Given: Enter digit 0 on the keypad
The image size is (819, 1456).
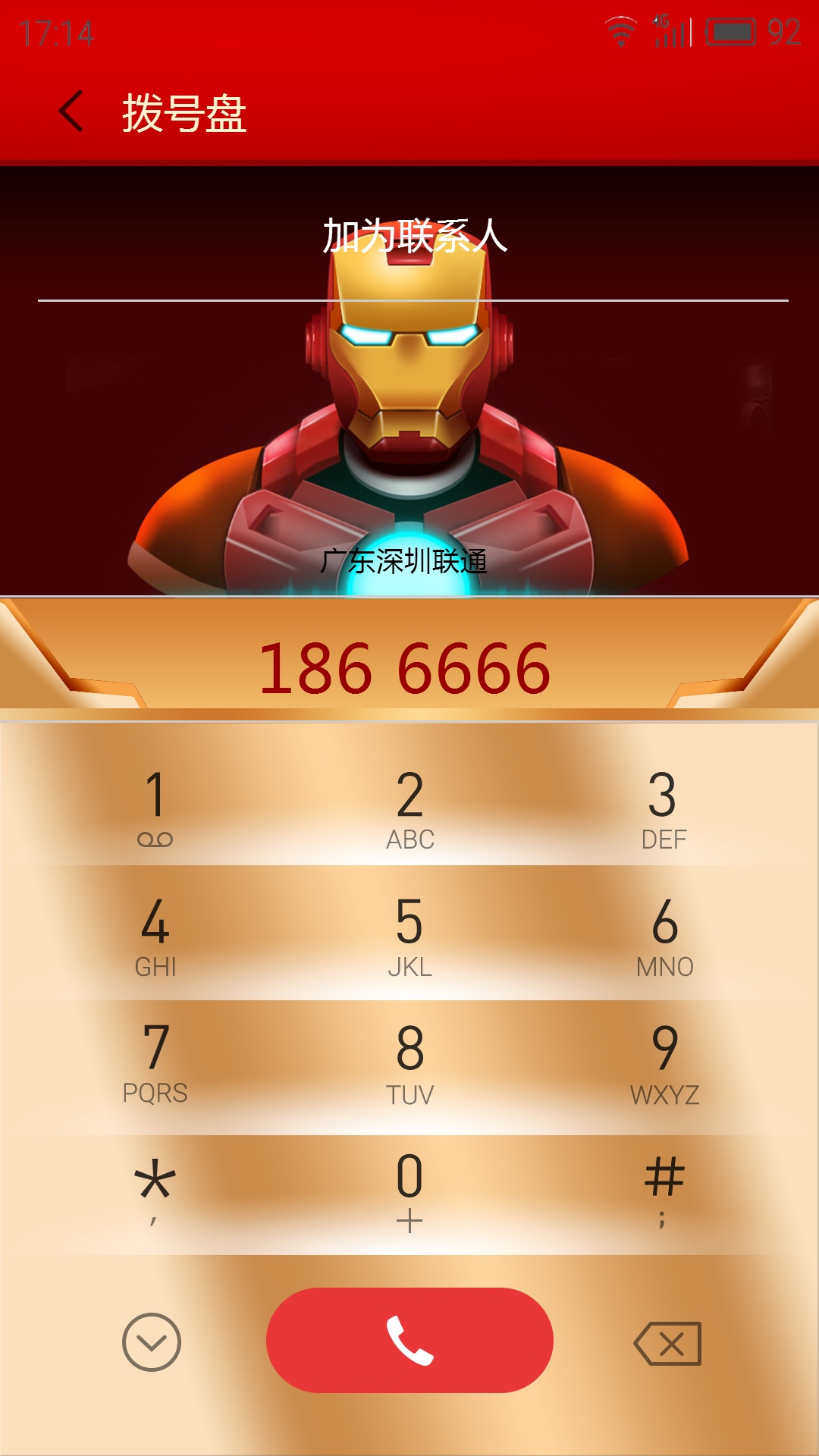Looking at the screenshot, I should [x=409, y=1189].
